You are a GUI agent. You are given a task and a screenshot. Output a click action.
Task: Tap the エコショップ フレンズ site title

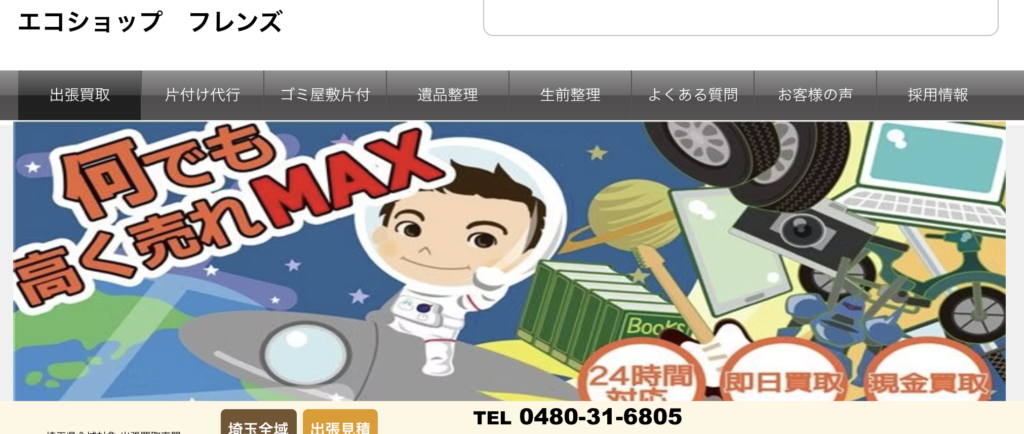[150, 22]
